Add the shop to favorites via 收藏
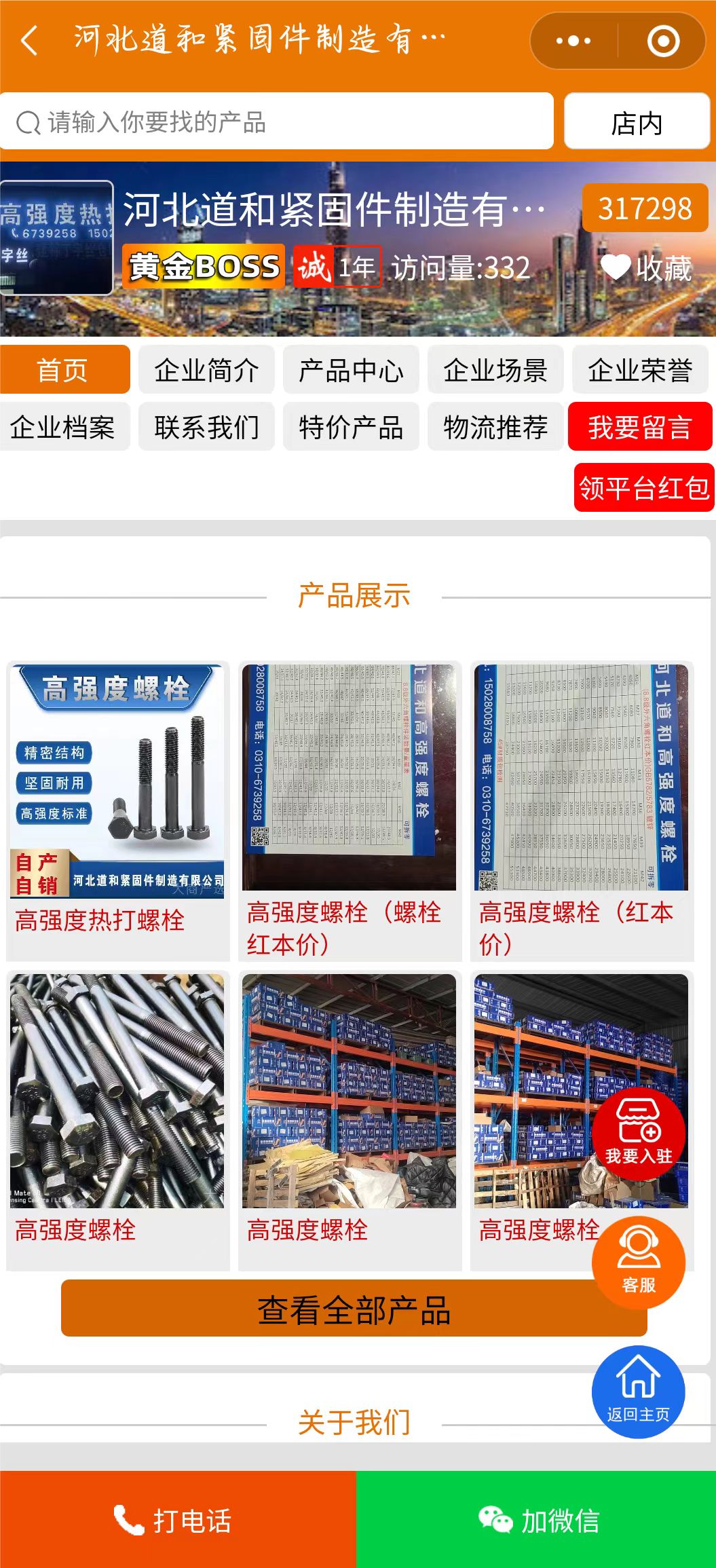This screenshot has height=1568, width=716. point(646,268)
